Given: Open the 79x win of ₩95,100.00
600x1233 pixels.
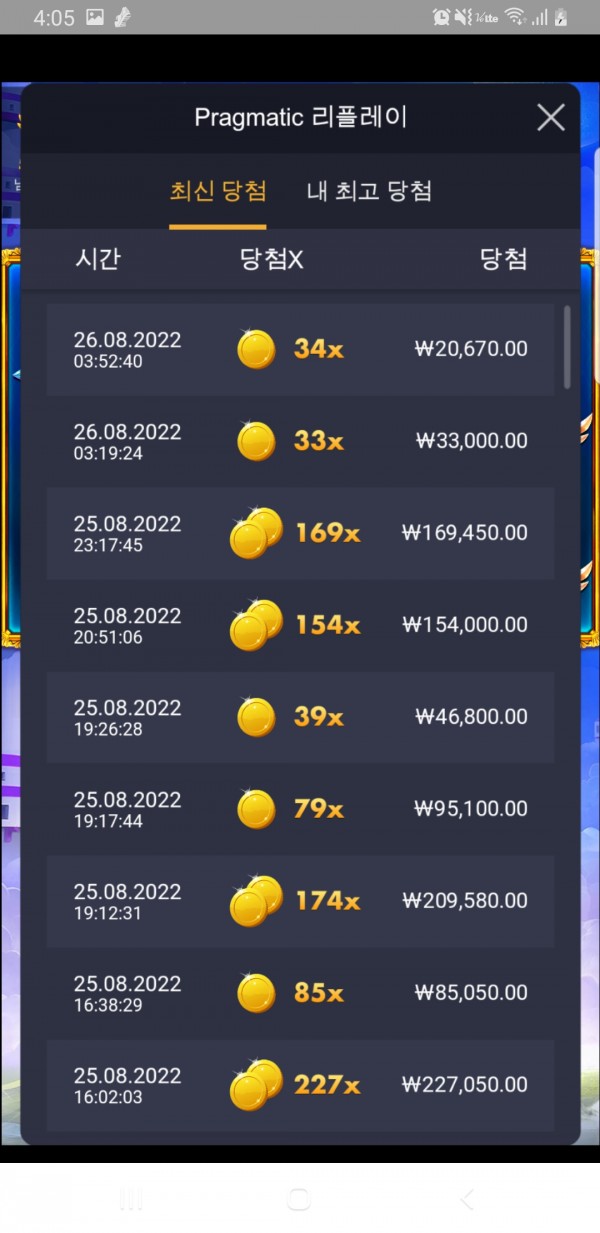Looking at the screenshot, I should [300, 809].
